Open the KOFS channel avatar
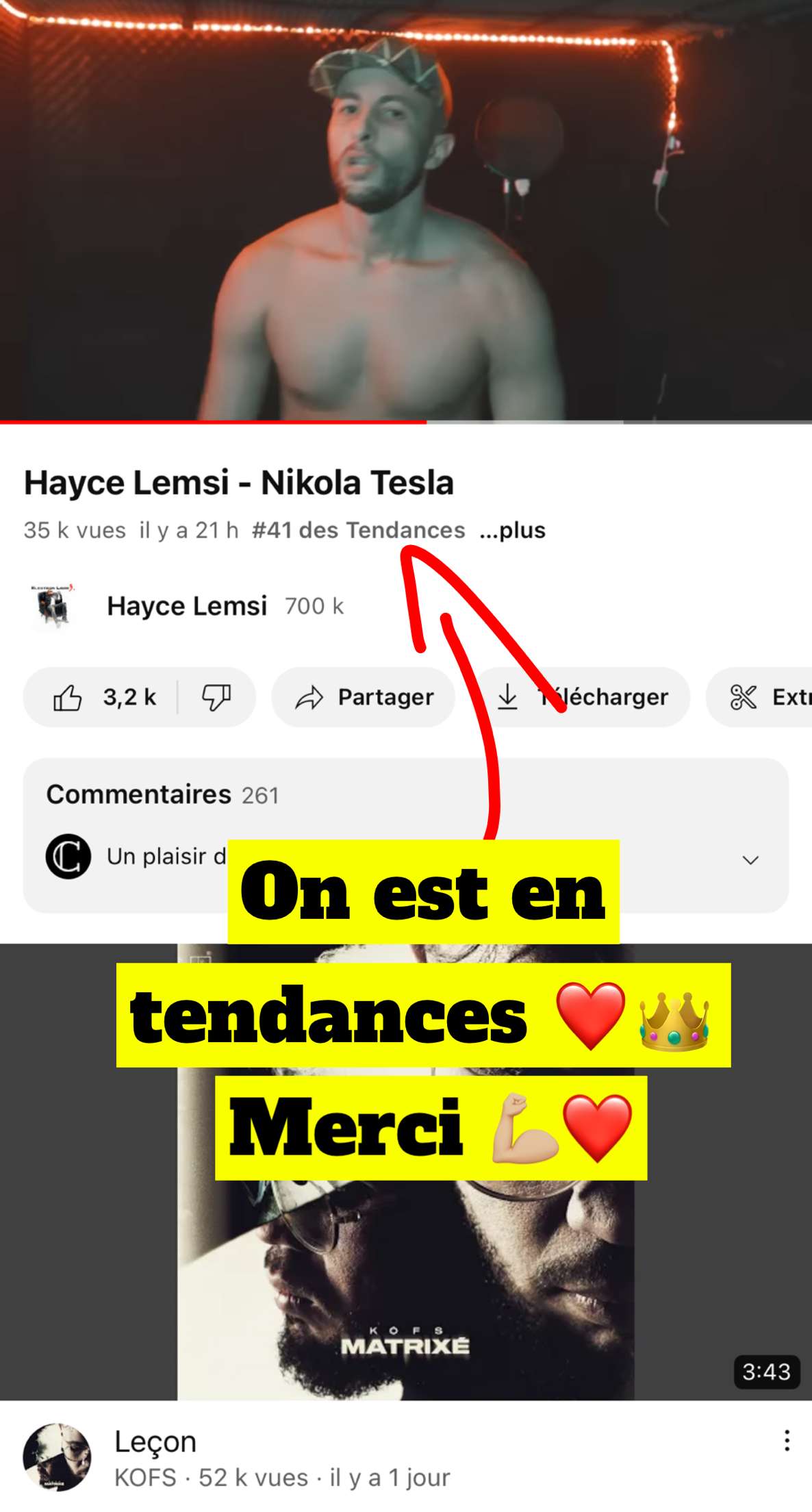Screen dimensions: 812x1512 coord(57,1457)
